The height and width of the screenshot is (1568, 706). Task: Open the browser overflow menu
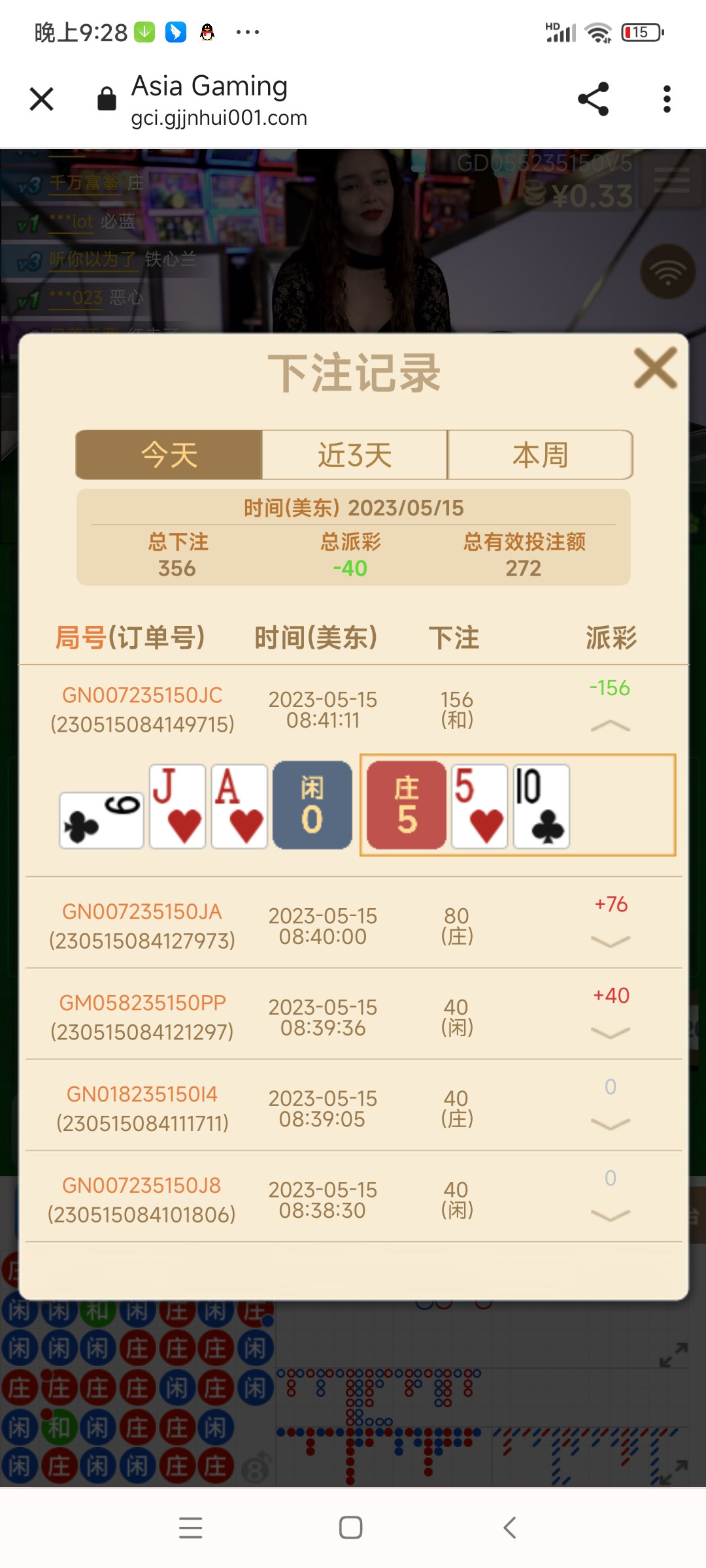(x=667, y=99)
